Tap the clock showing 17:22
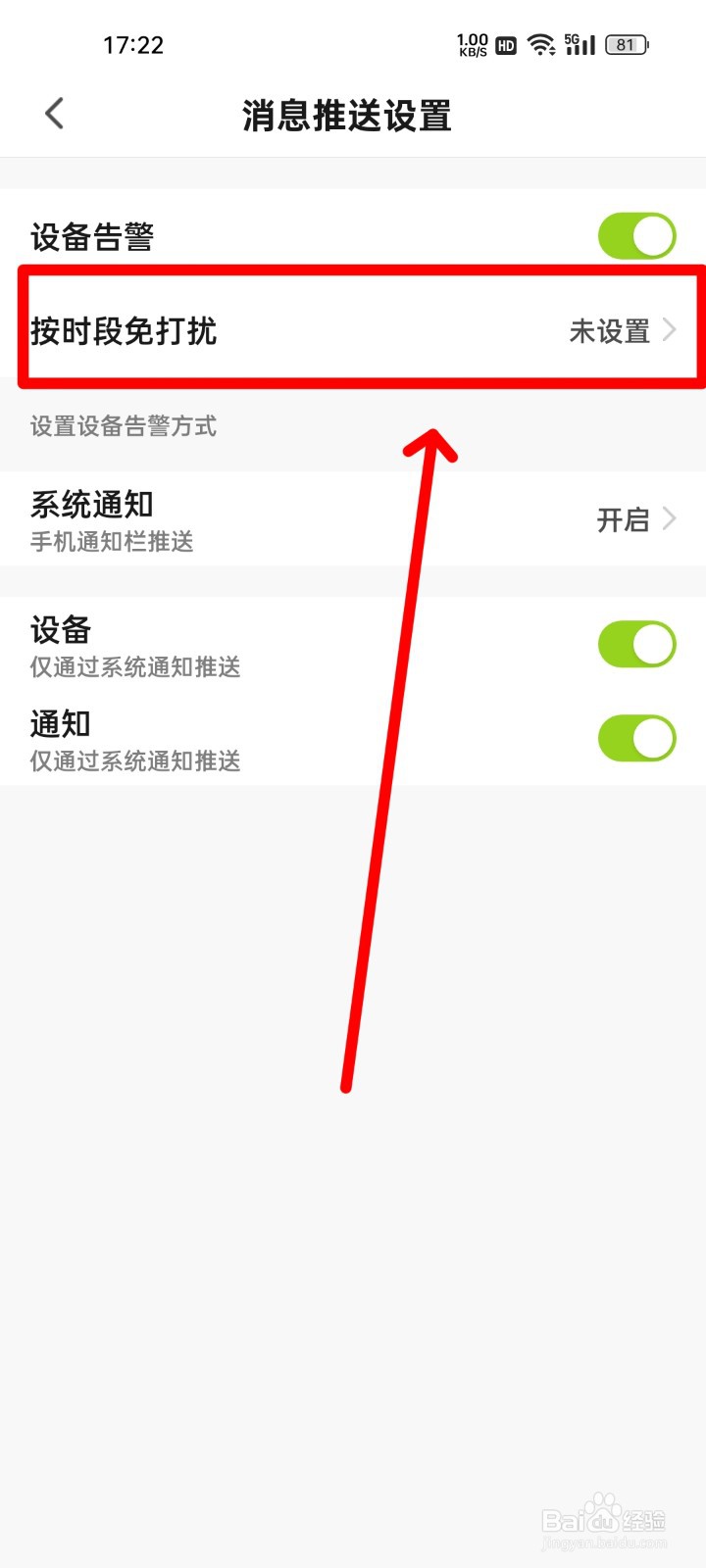The width and height of the screenshot is (706, 1568). point(134,45)
